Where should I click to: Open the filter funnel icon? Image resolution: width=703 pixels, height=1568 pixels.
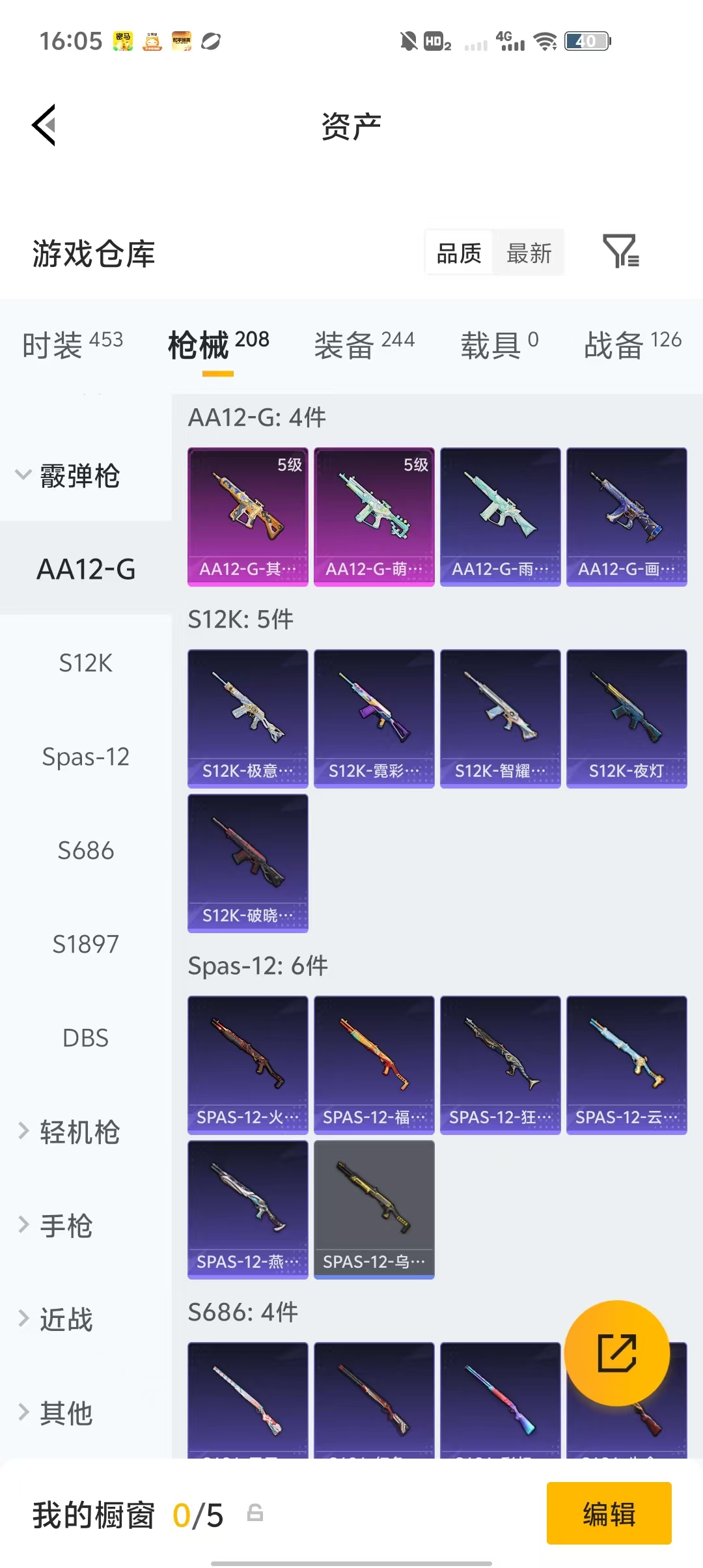pos(621,251)
